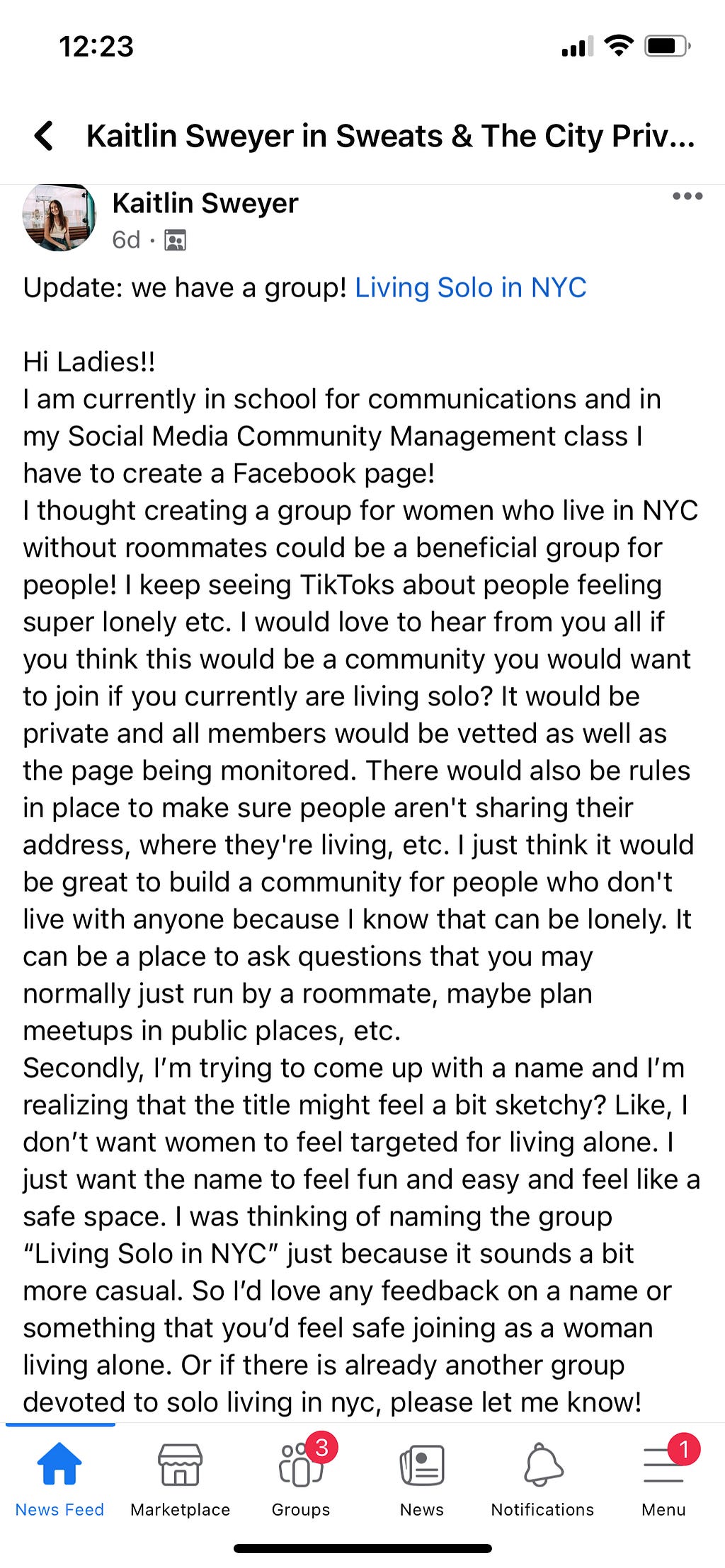The width and height of the screenshot is (725, 1568).
Task: Go back using the header arrow
Action: pyautogui.click(x=44, y=136)
